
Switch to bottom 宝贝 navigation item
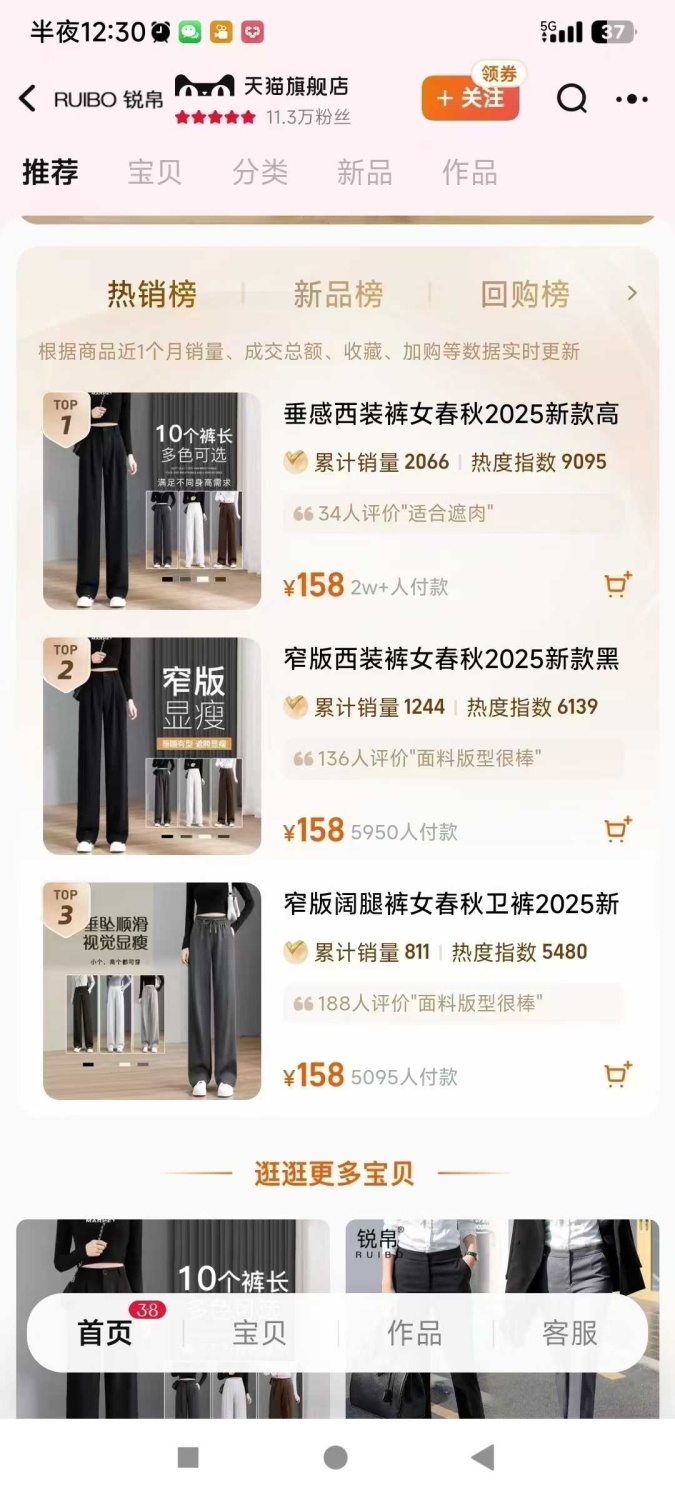260,1333
